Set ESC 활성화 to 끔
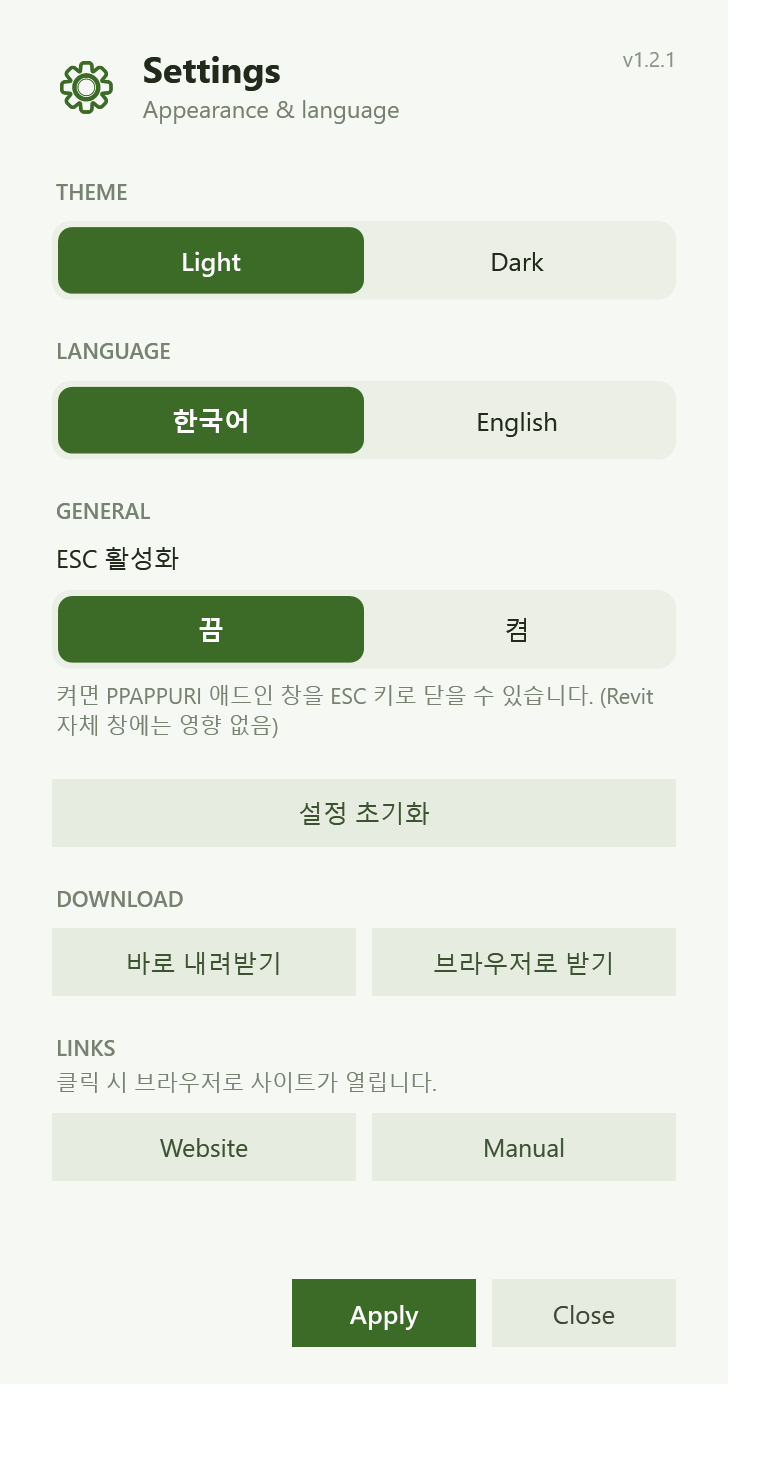760x1462 pixels. 211,630
